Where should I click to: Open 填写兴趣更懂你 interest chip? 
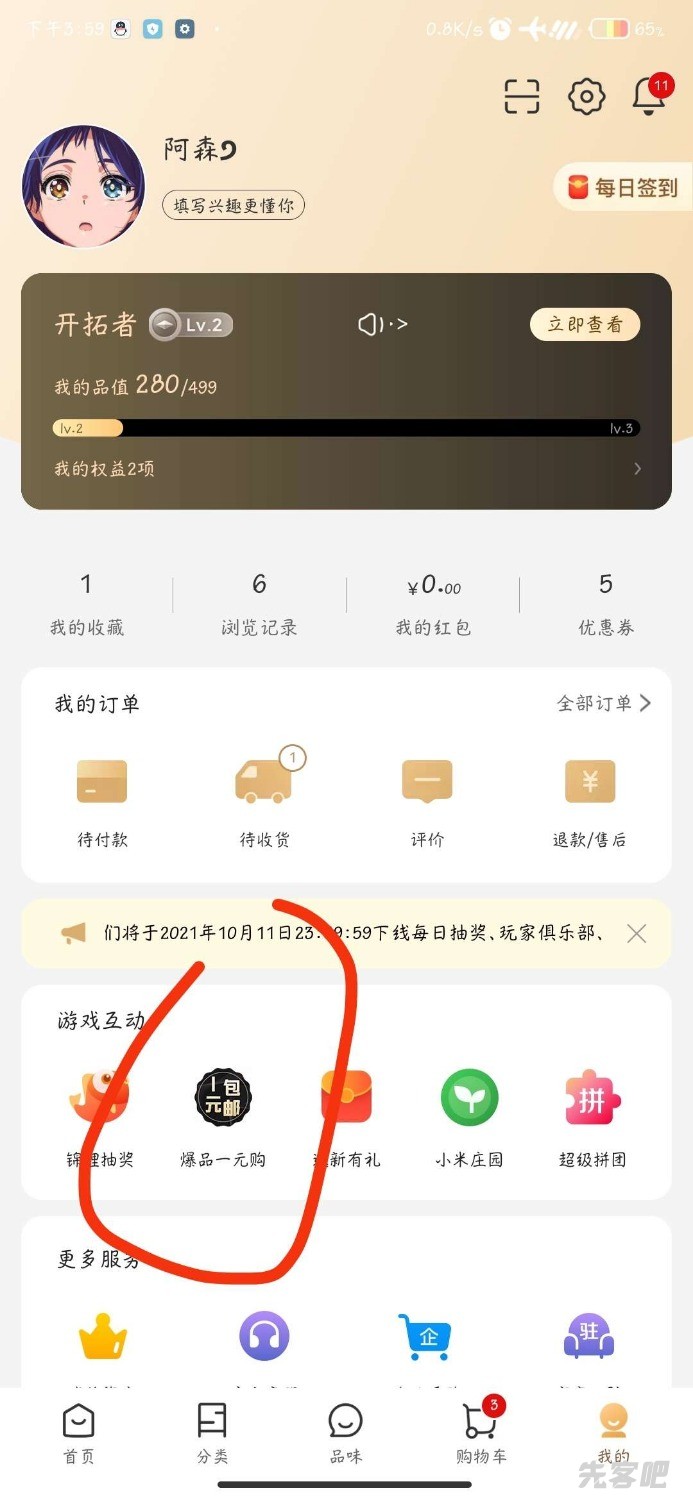tap(233, 205)
